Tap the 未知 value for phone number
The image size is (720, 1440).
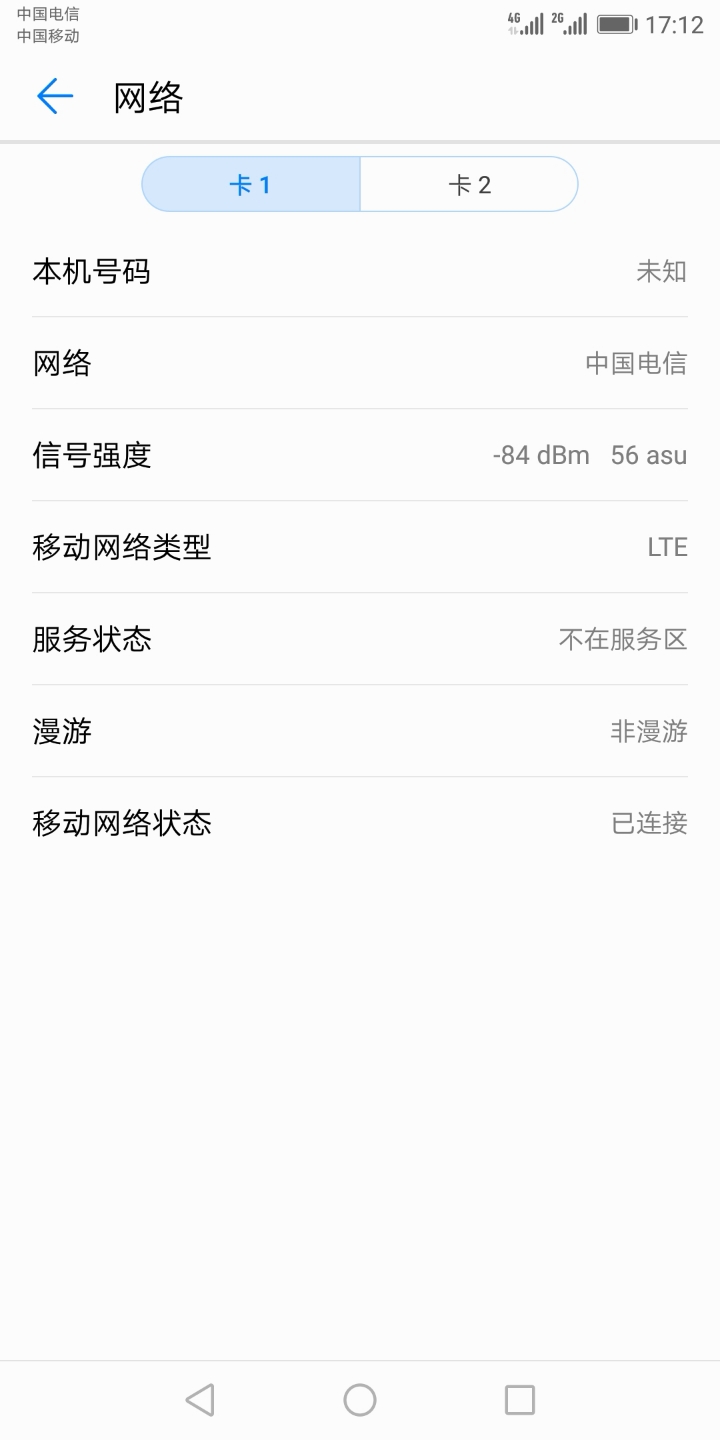pos(662,272)
